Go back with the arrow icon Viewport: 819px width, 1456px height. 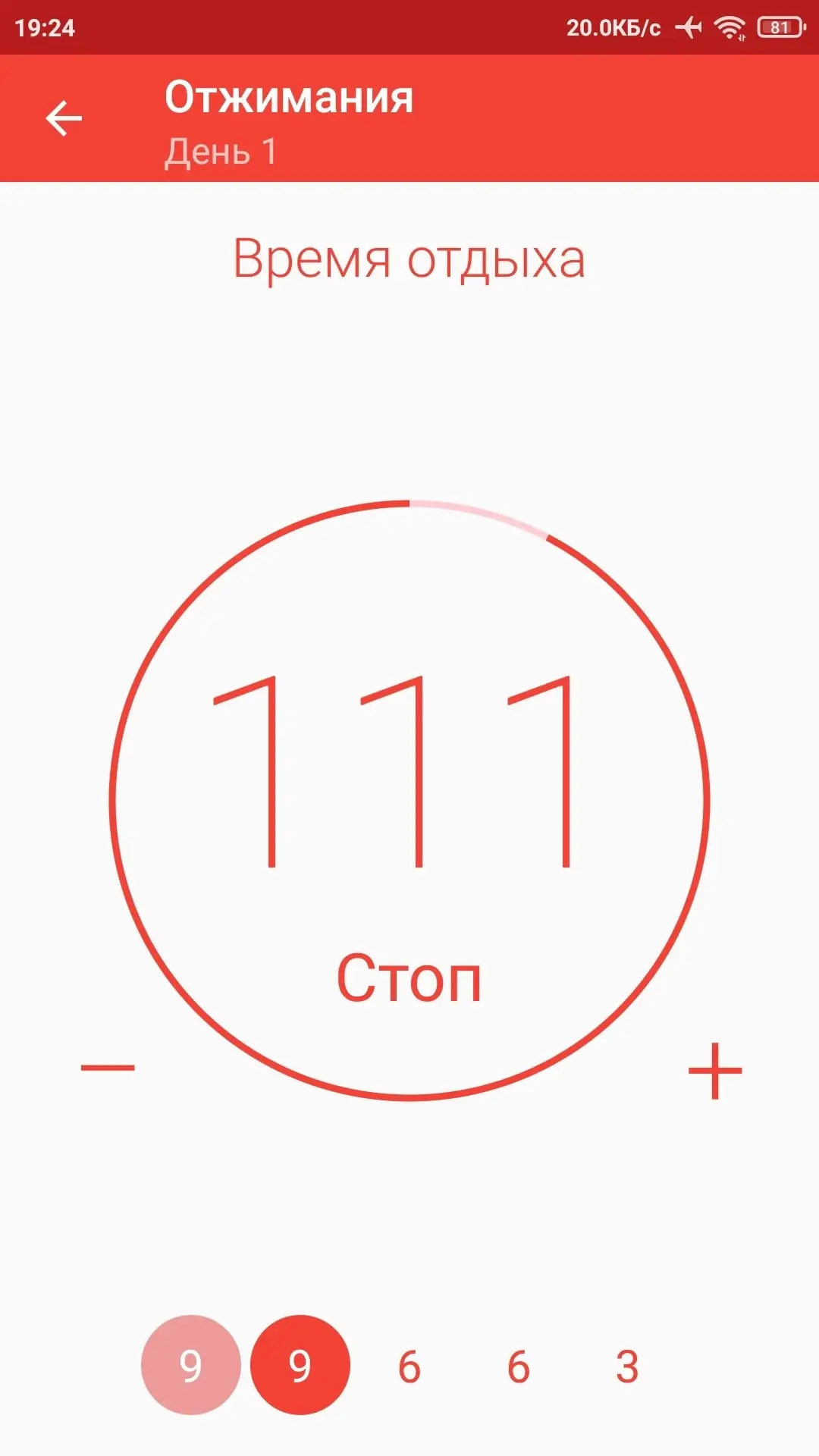click(64, 118)
